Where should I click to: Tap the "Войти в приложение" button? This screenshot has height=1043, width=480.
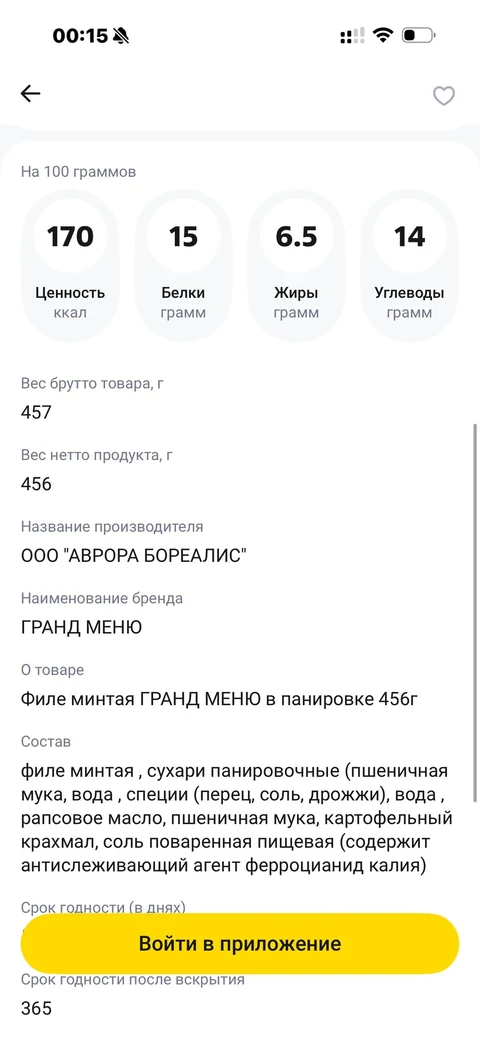[x=240, y=943]
